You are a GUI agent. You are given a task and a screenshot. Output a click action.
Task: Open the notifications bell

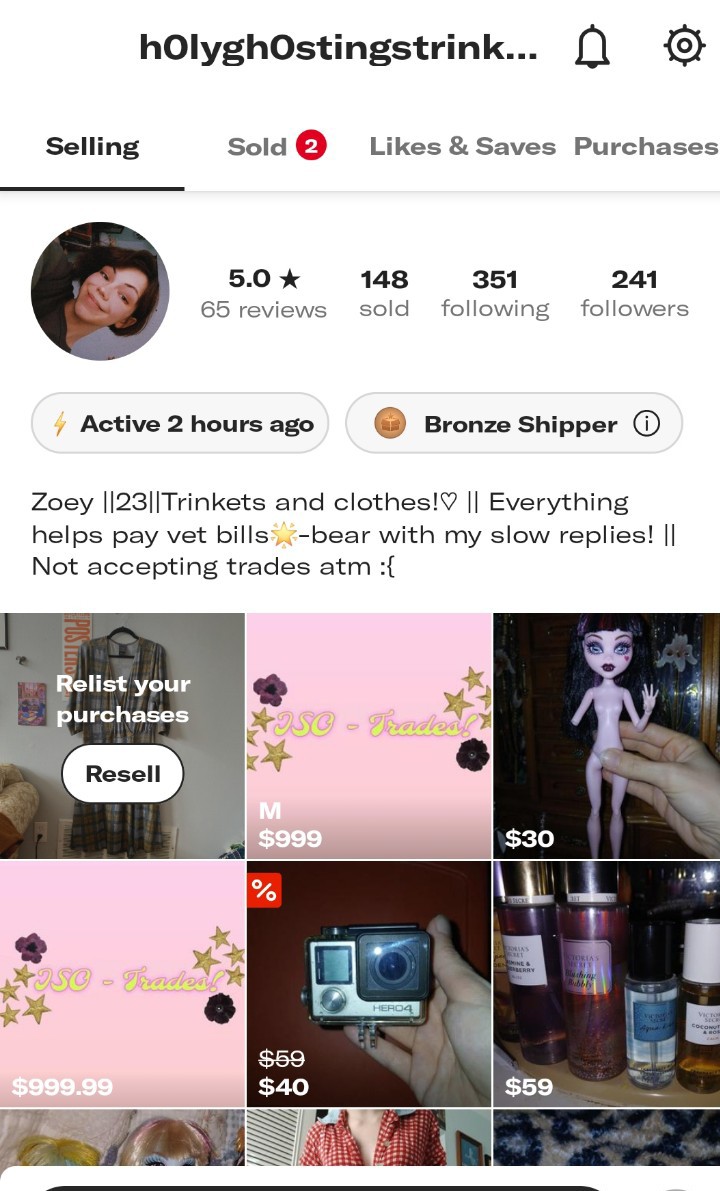tap(592, 47)
